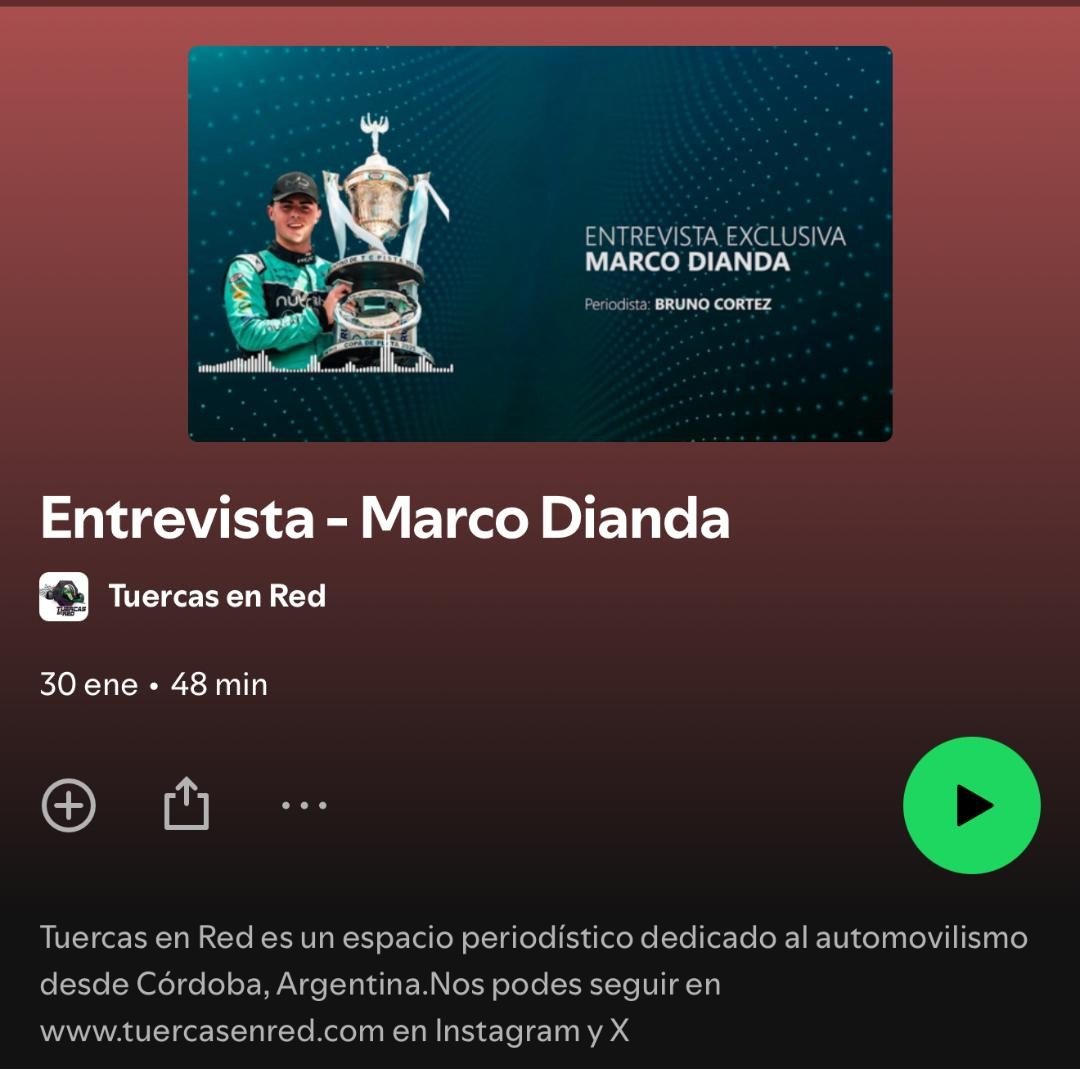Play the Marco Dianda interview episode
Image resolution: width=1080 pixels, height=1069 pixels.
click(971, 805)
